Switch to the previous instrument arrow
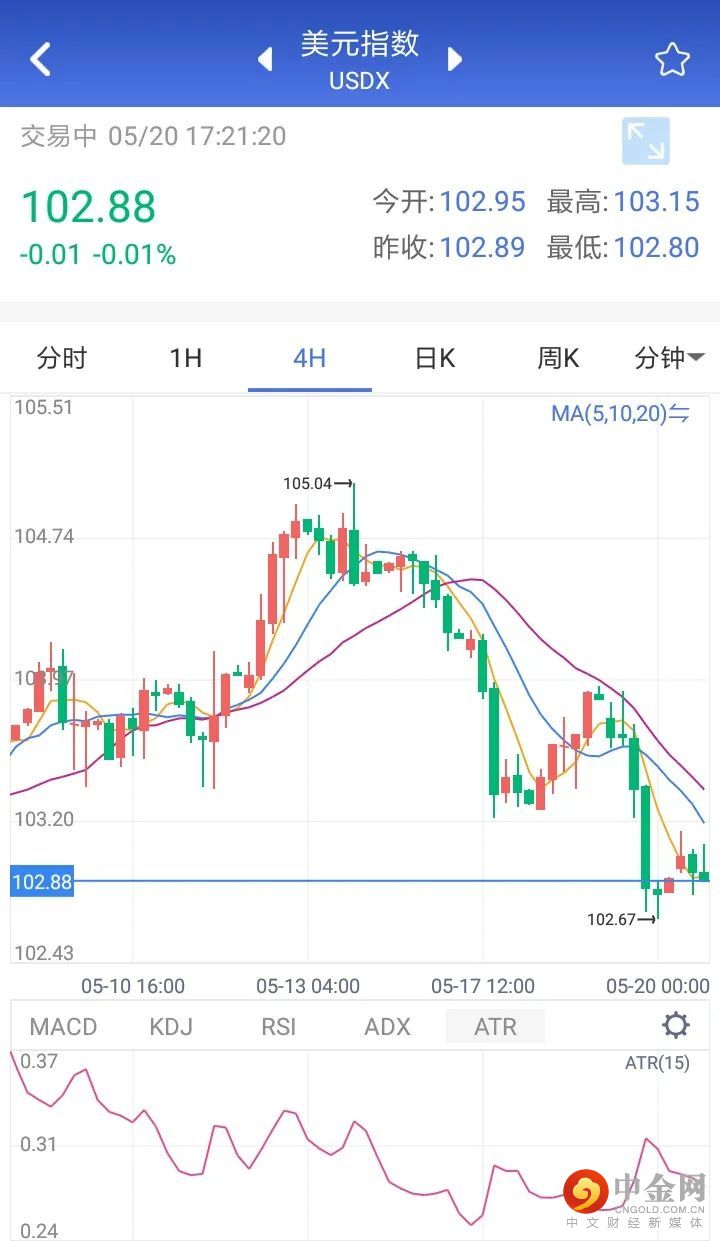 (265, 59)
